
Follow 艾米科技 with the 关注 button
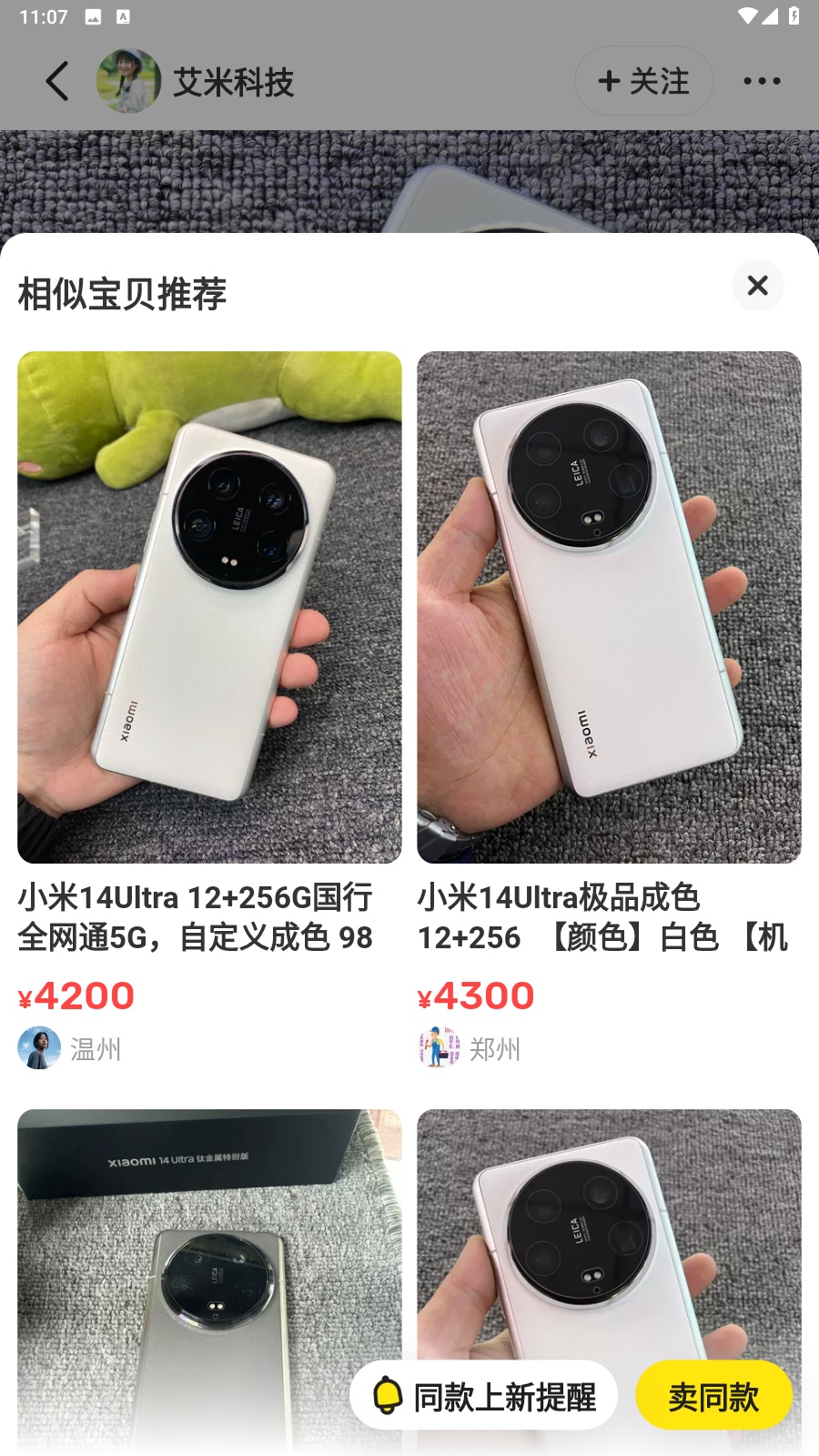click(x=643, y=81)
